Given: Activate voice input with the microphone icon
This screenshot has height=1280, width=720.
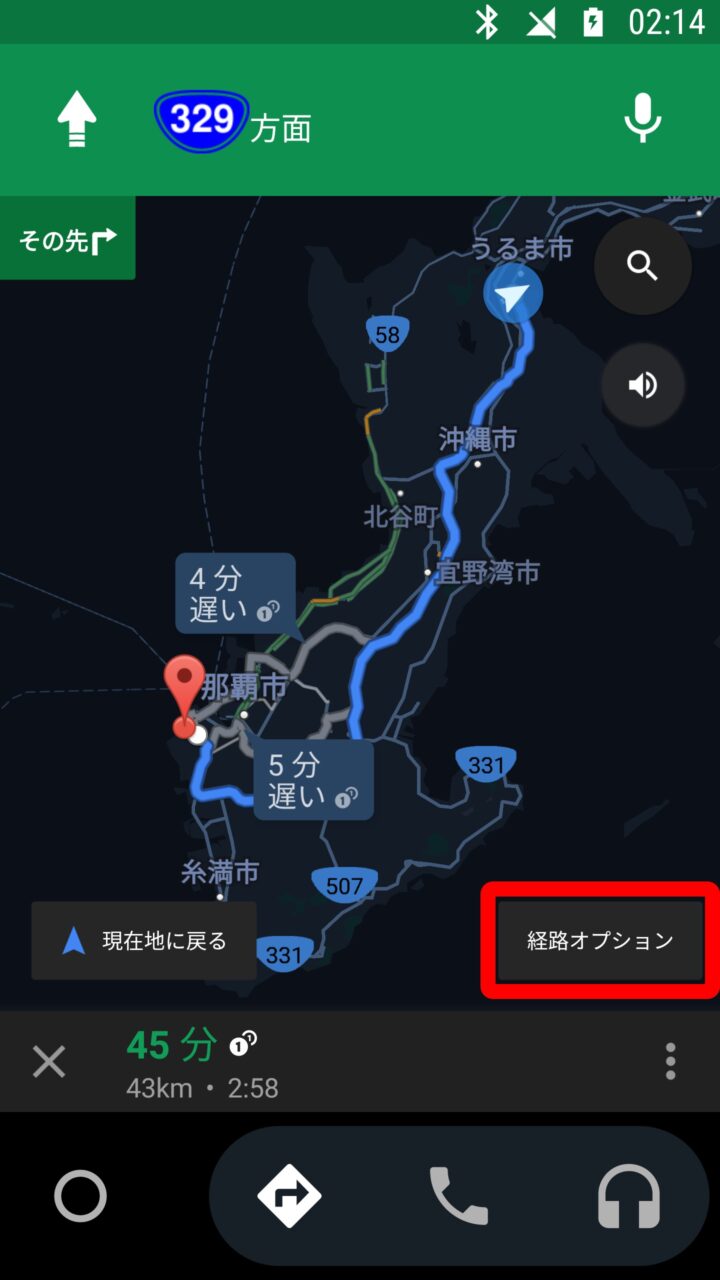Looking at the screenshot, I should pos(643,118).
